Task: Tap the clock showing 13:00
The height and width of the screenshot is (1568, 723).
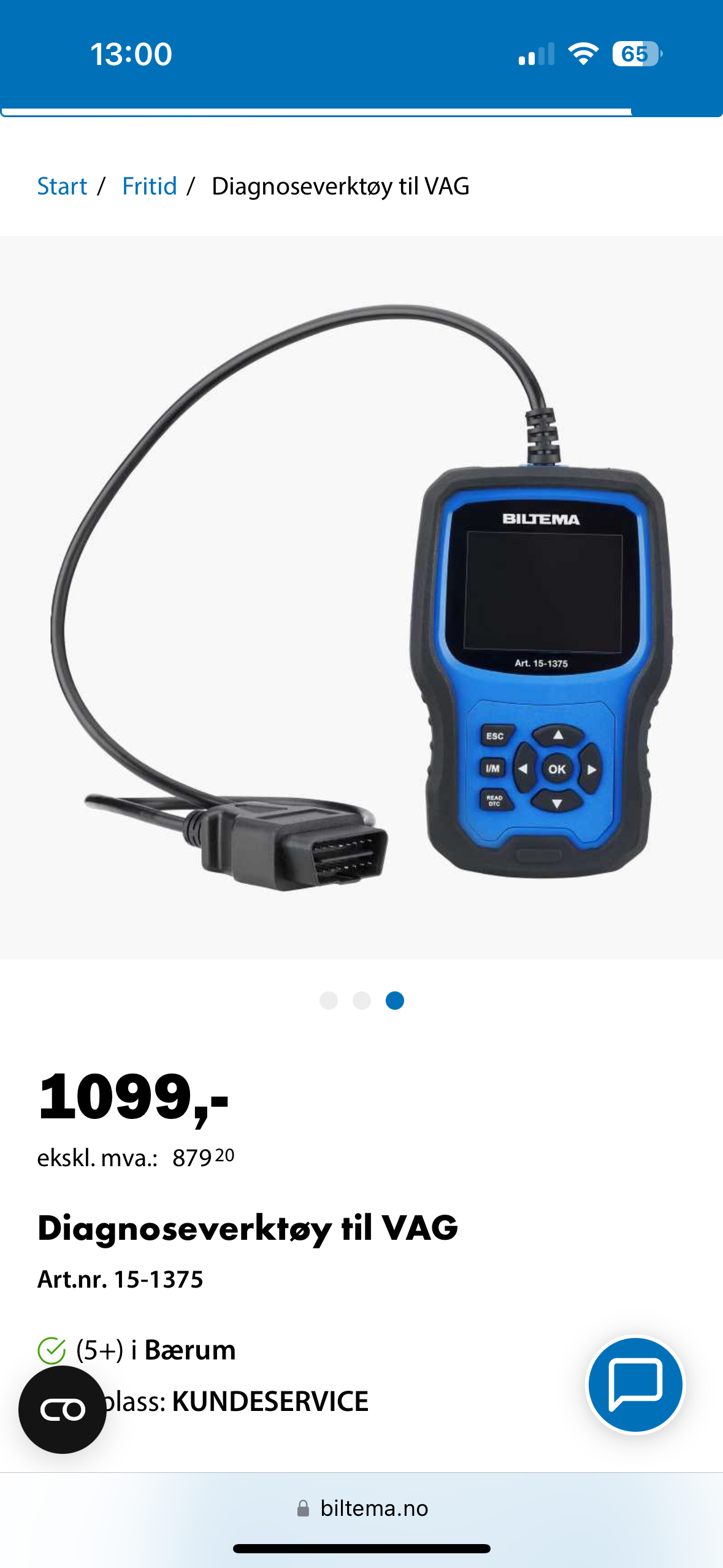Action: click(132, 54)
